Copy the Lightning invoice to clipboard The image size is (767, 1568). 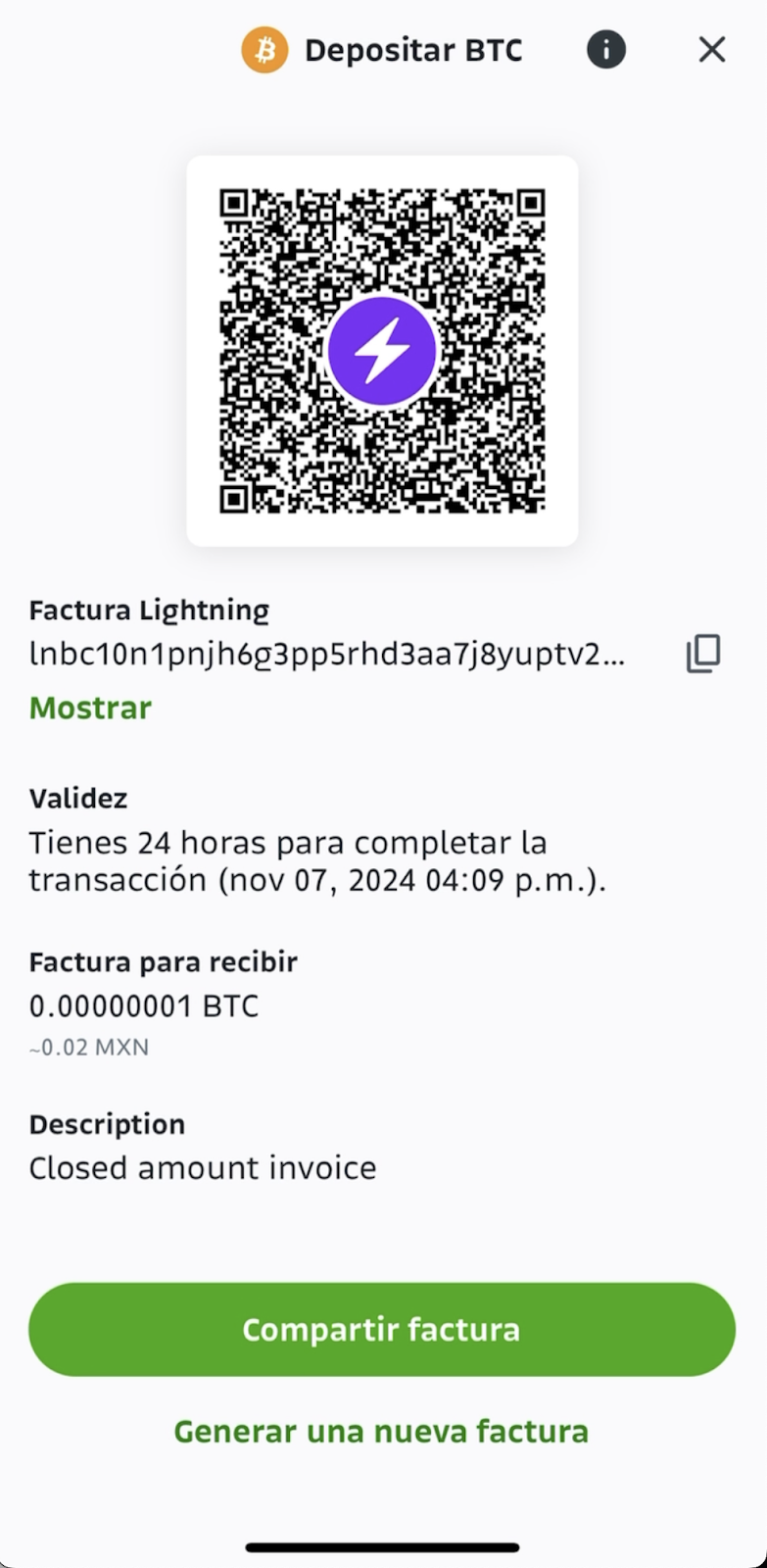point(703,654)
